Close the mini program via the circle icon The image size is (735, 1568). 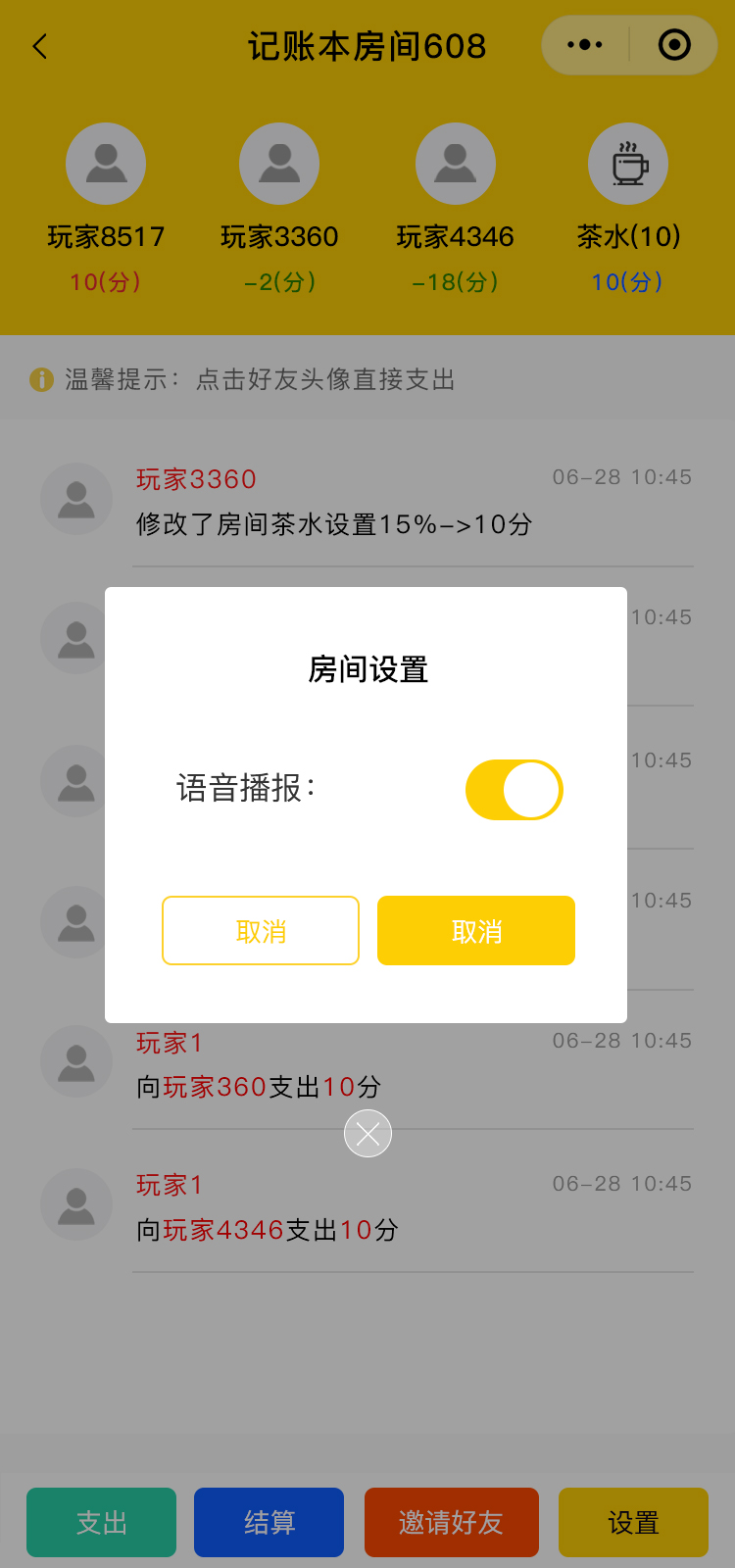pyautogui.click(x=674, y=45)
